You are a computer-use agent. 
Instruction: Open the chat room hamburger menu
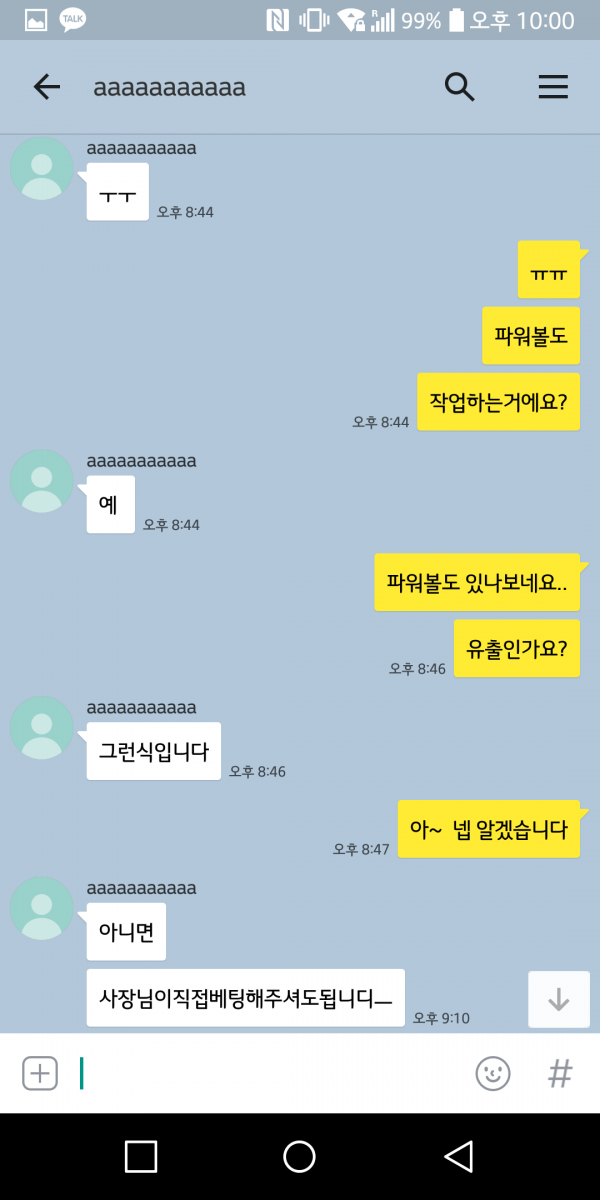coord(553,87)
